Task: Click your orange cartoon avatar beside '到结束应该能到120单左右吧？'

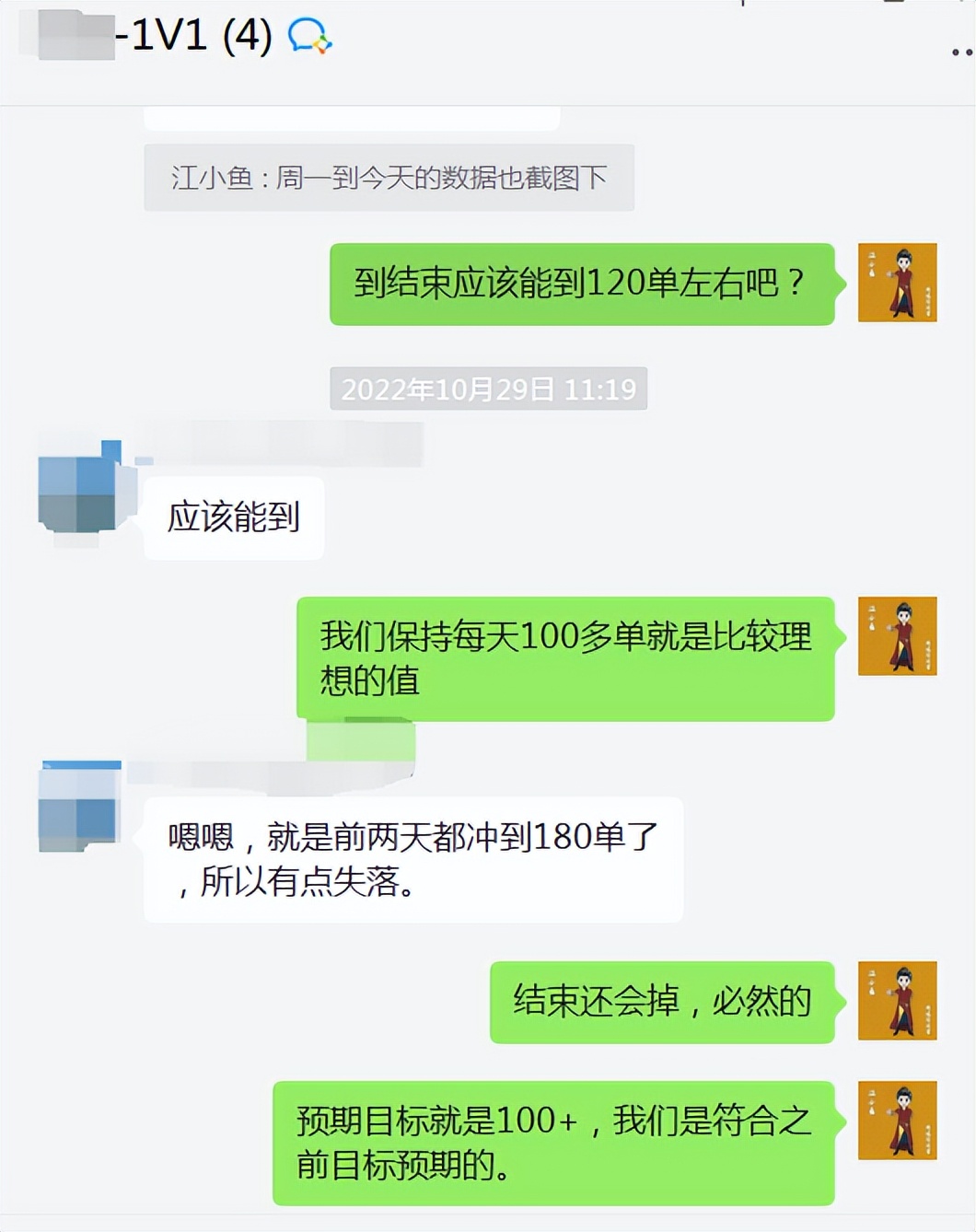Action: [896, 283]
